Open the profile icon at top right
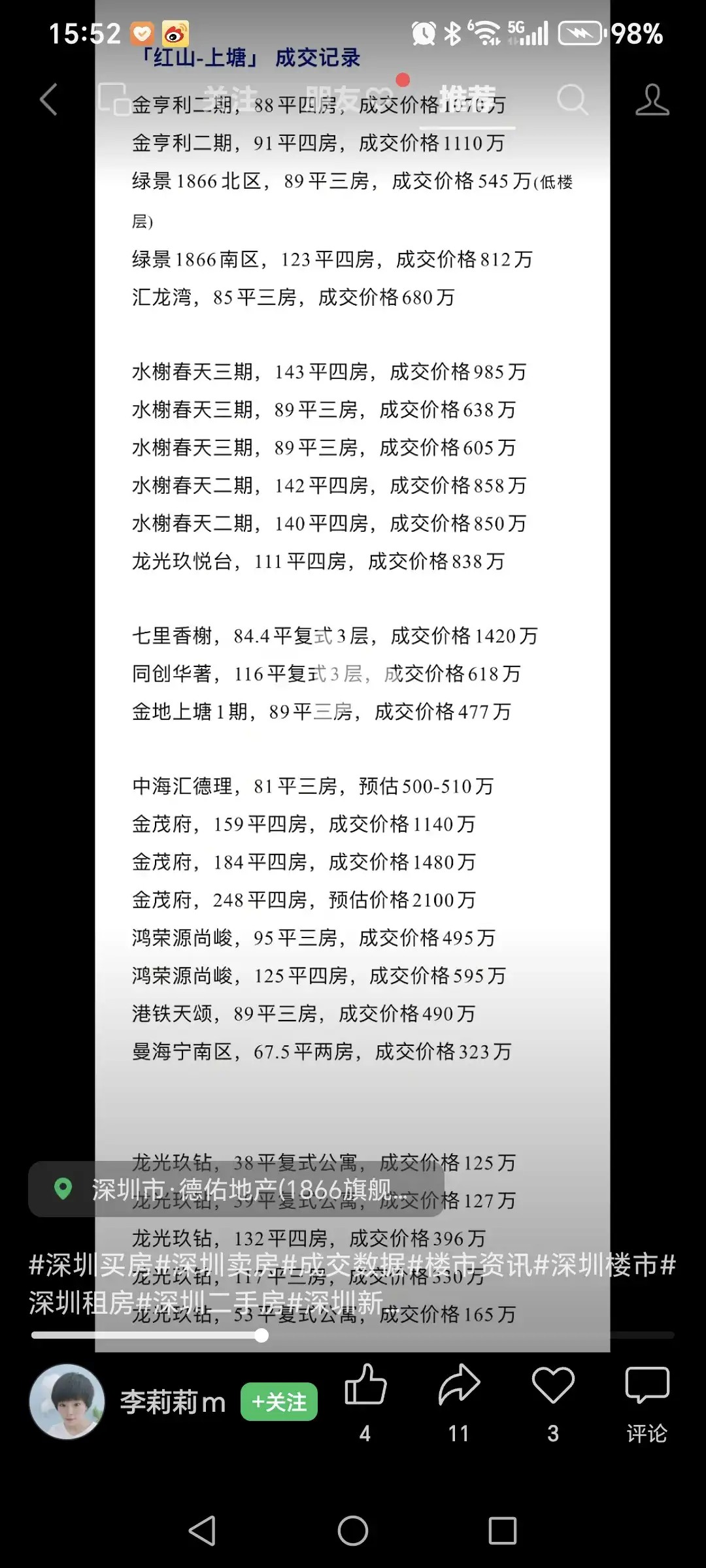Image resolution: width=706 pixels, height=1568 pixels. [x=652, y=100]
